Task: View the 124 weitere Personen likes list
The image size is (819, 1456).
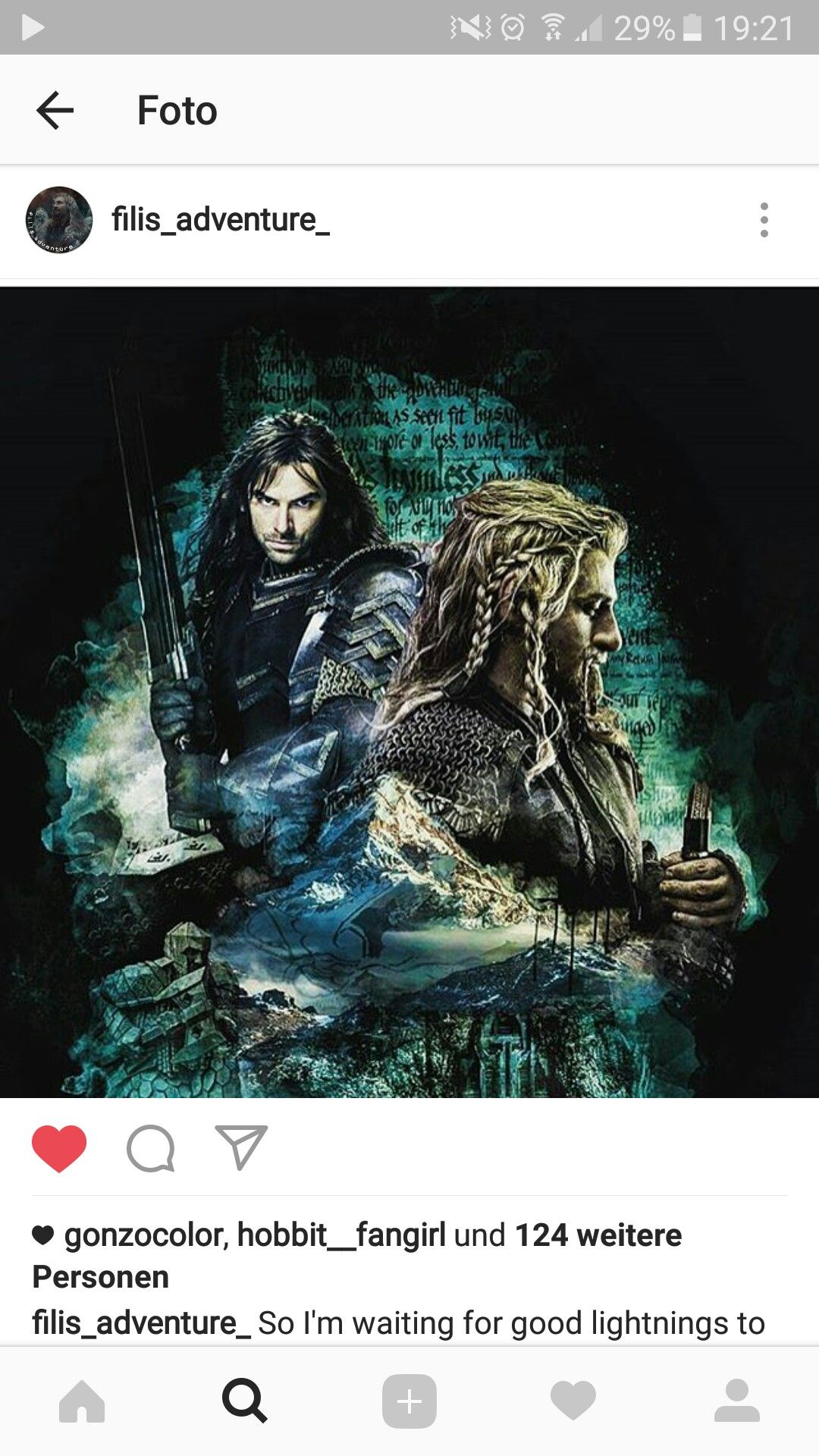Action: pyautogui.click(x=598, y=1235)
